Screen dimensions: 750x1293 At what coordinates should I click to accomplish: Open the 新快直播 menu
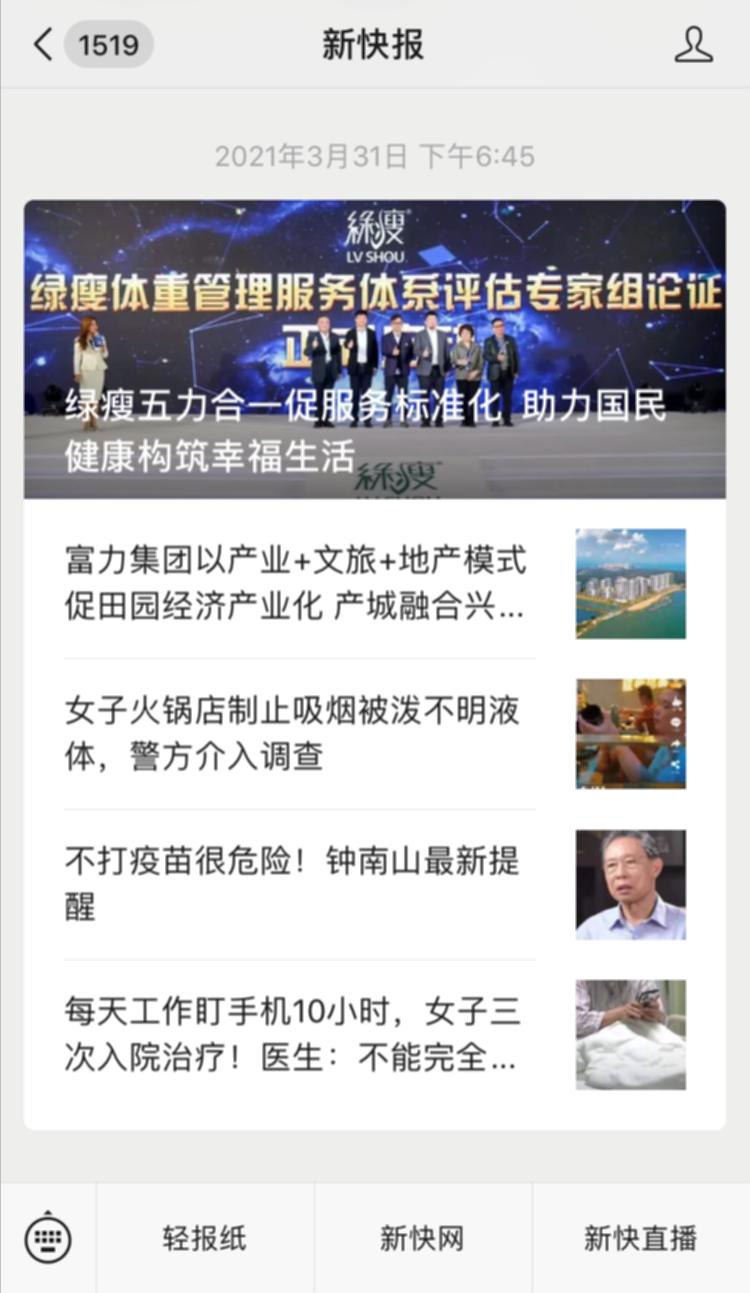click(638, 1237)
